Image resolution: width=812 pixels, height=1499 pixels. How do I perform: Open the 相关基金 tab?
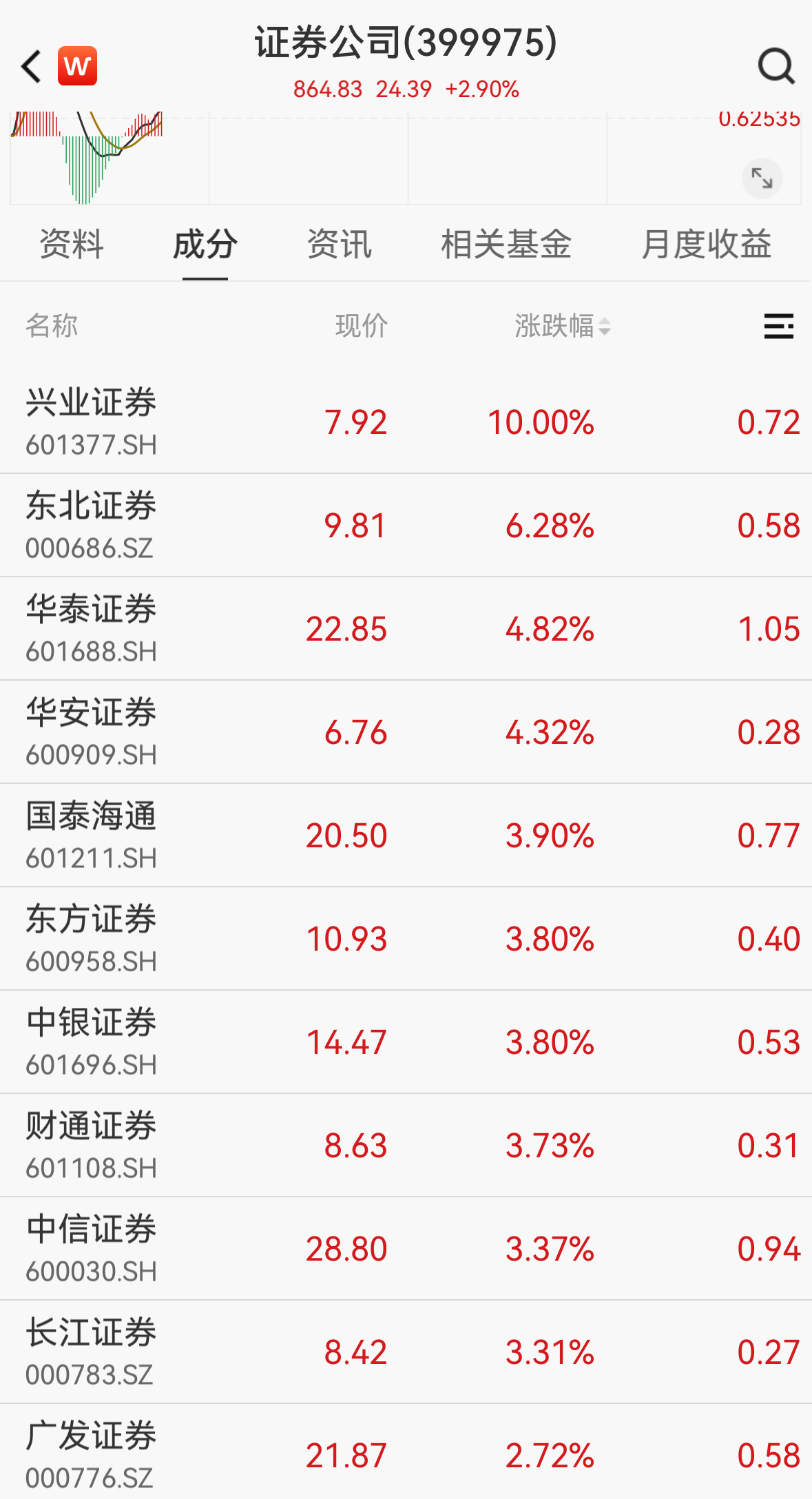[x=506, y=245]
